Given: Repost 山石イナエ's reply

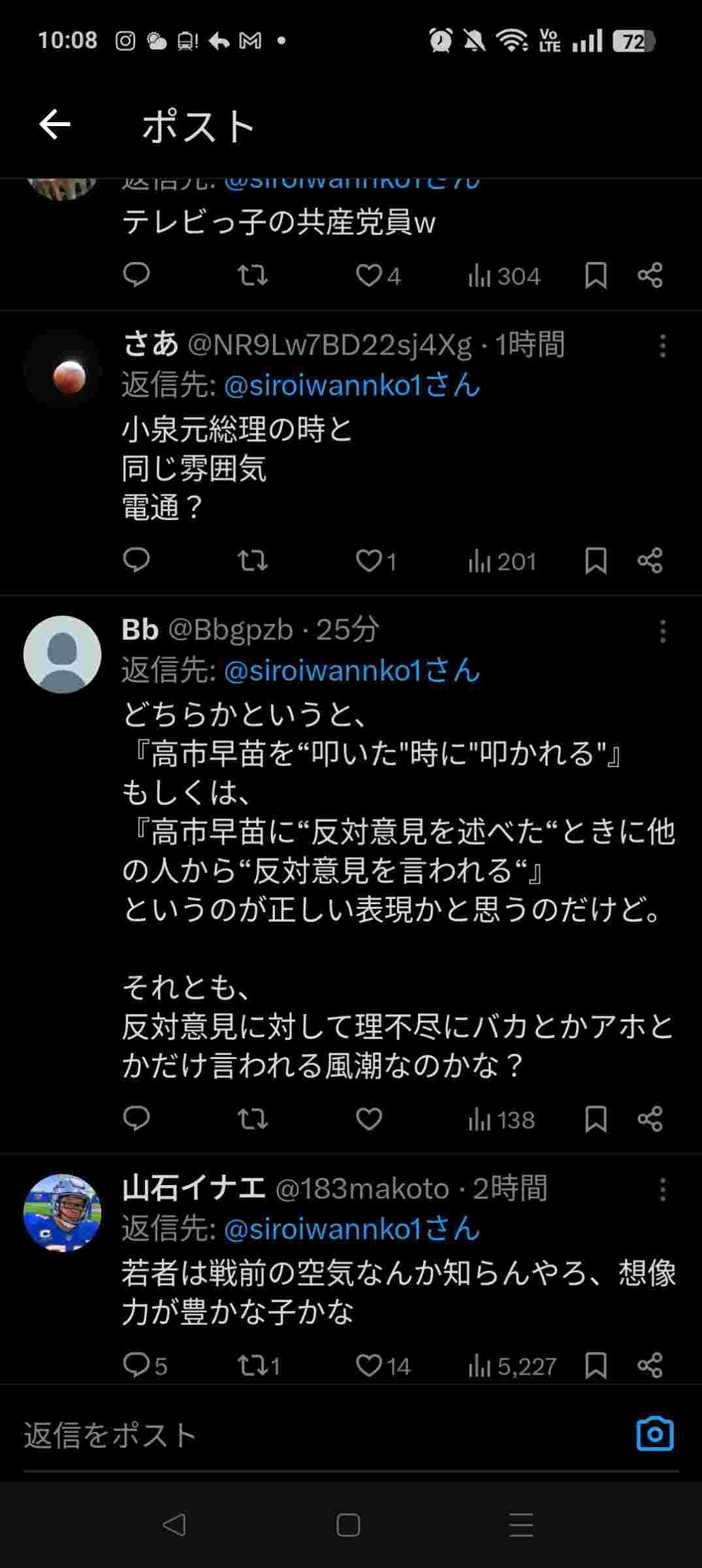Looking at the screenshot, I should [x=252, y=1365].
